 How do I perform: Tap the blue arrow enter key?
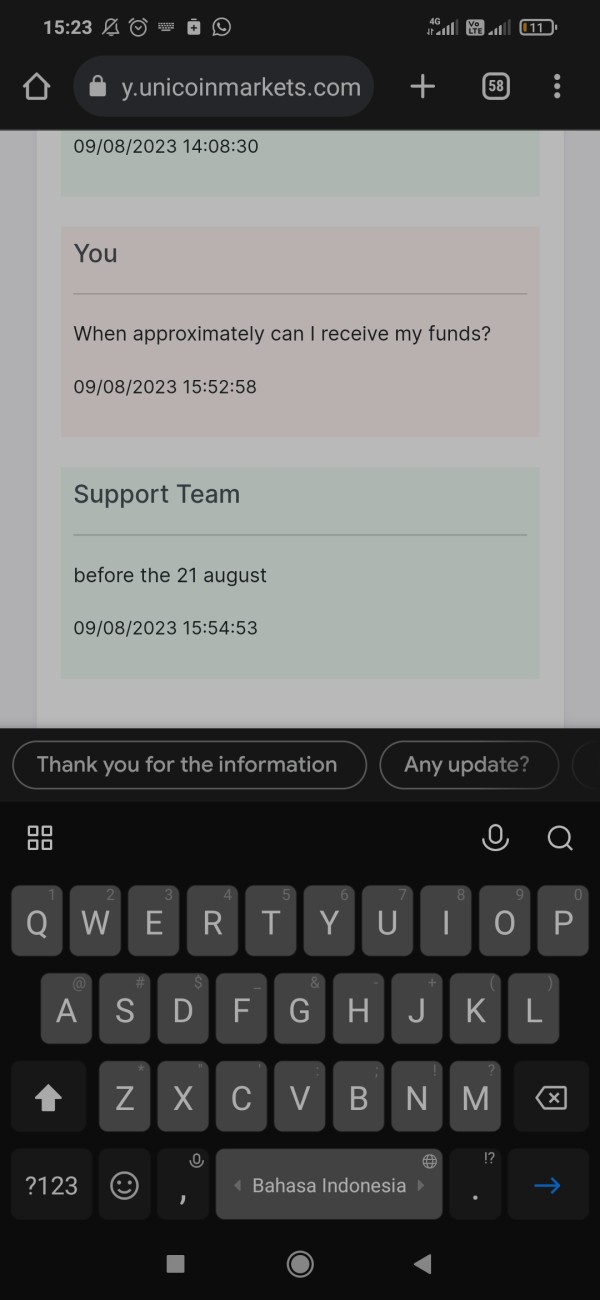[x=547, y=1186]
